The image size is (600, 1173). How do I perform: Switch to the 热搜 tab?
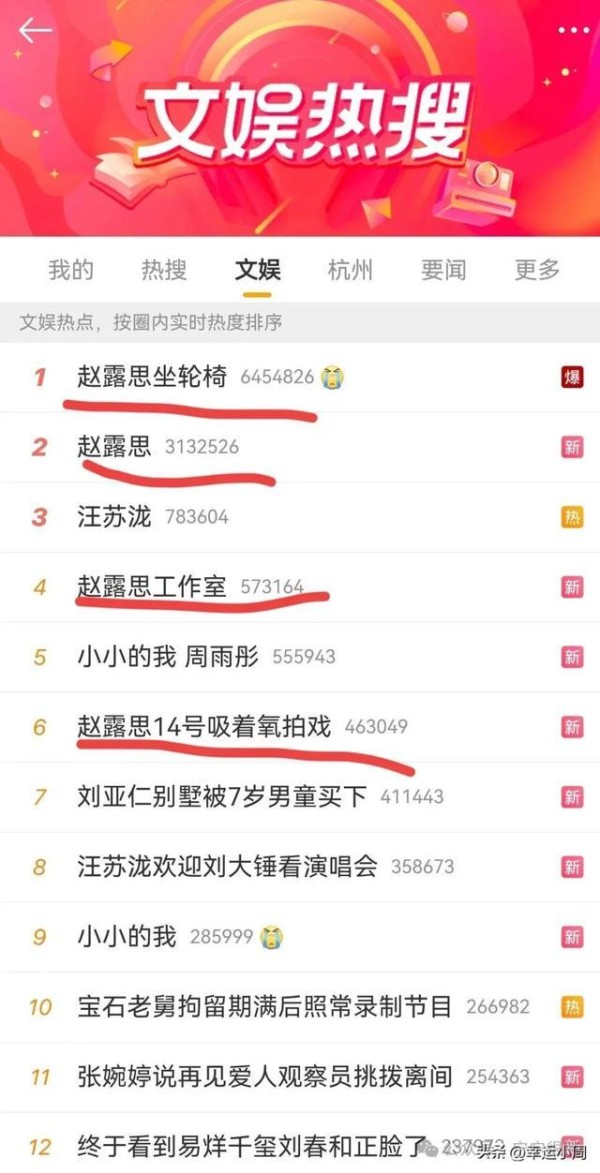click(164, 270)
